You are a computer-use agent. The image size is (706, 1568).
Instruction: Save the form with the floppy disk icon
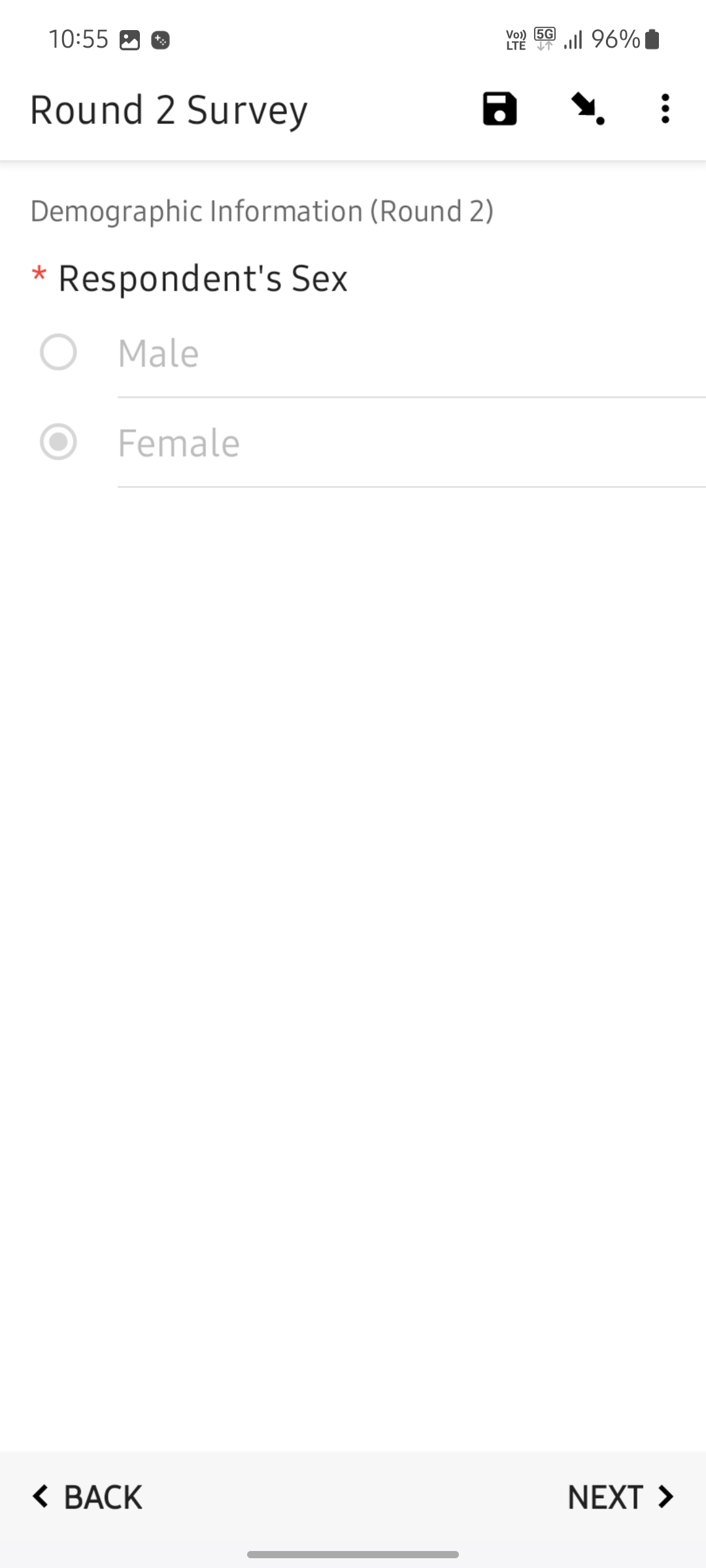coord(500,108)
